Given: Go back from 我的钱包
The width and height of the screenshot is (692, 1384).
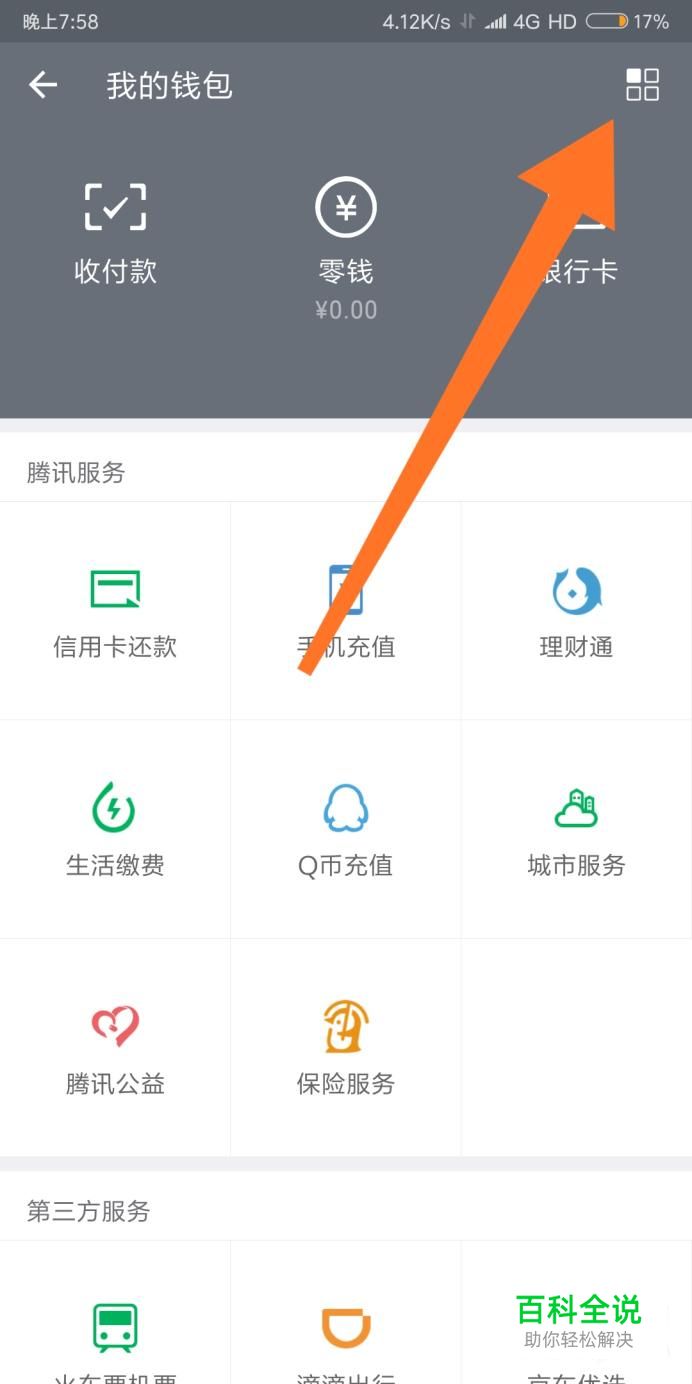Looking at the screenshot, I should 42,85.
